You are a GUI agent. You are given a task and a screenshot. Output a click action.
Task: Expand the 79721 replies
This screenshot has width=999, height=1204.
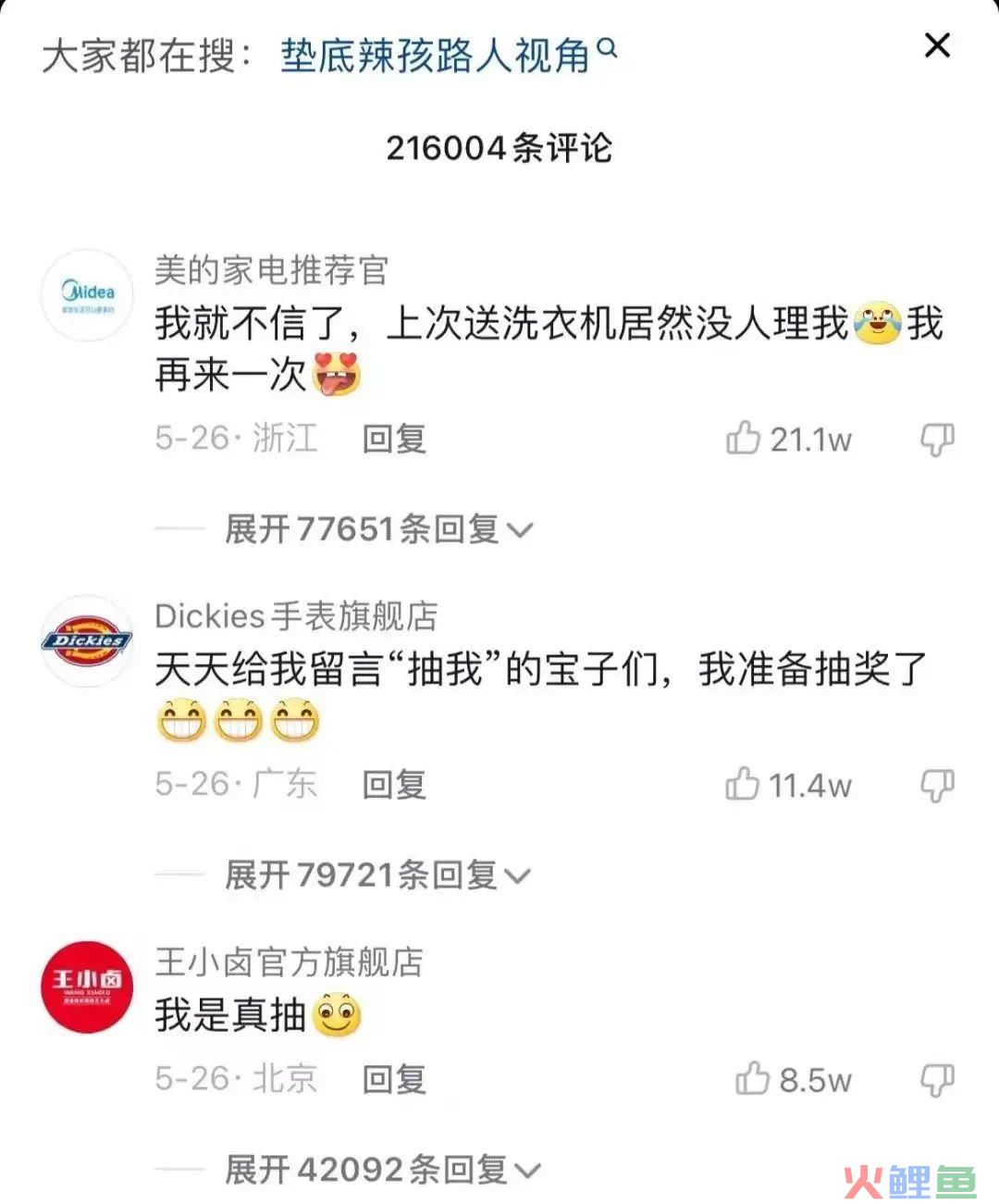(x=377, y=875)
